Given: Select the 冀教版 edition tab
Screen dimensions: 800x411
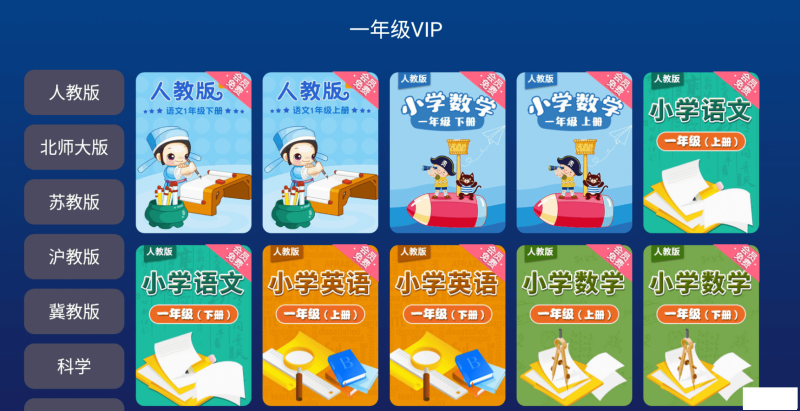Looking at the screenshot, I should pos(74,311).
